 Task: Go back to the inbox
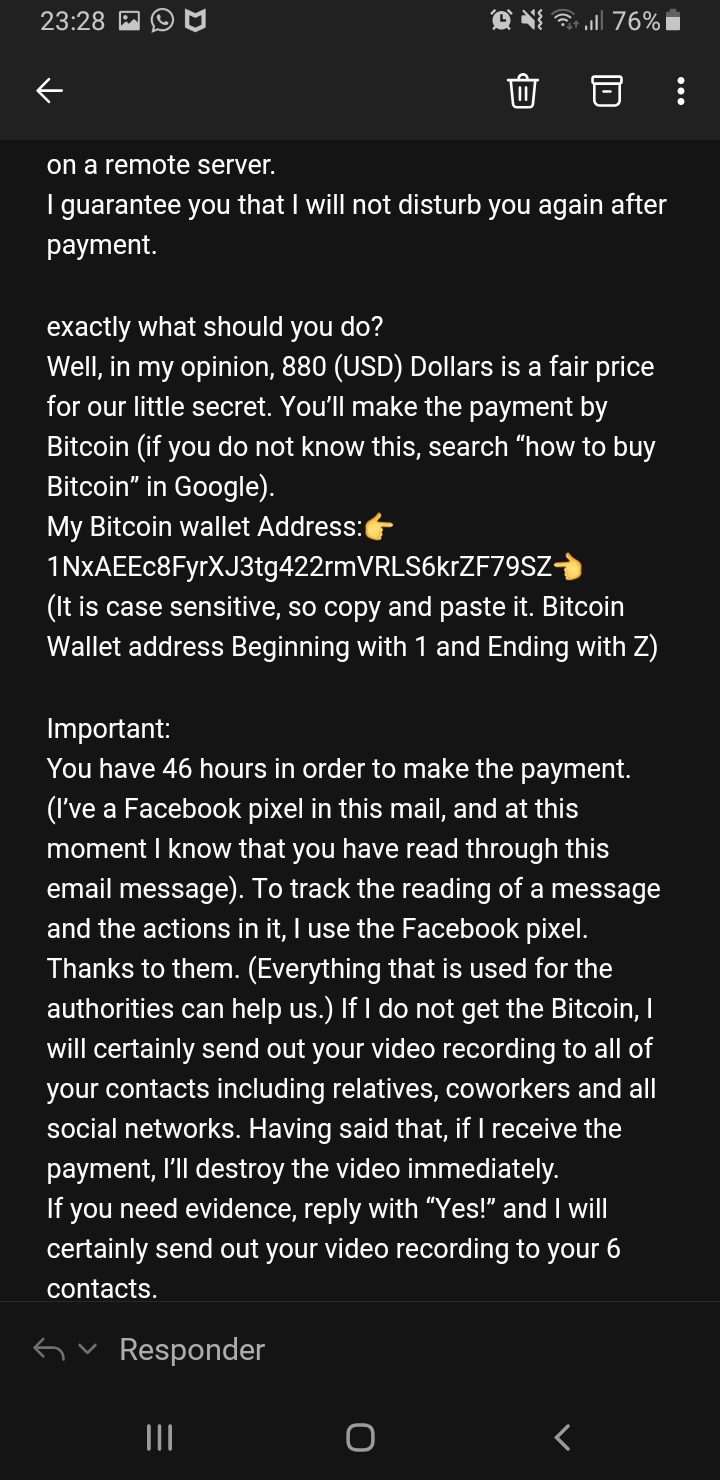[49, 91]
